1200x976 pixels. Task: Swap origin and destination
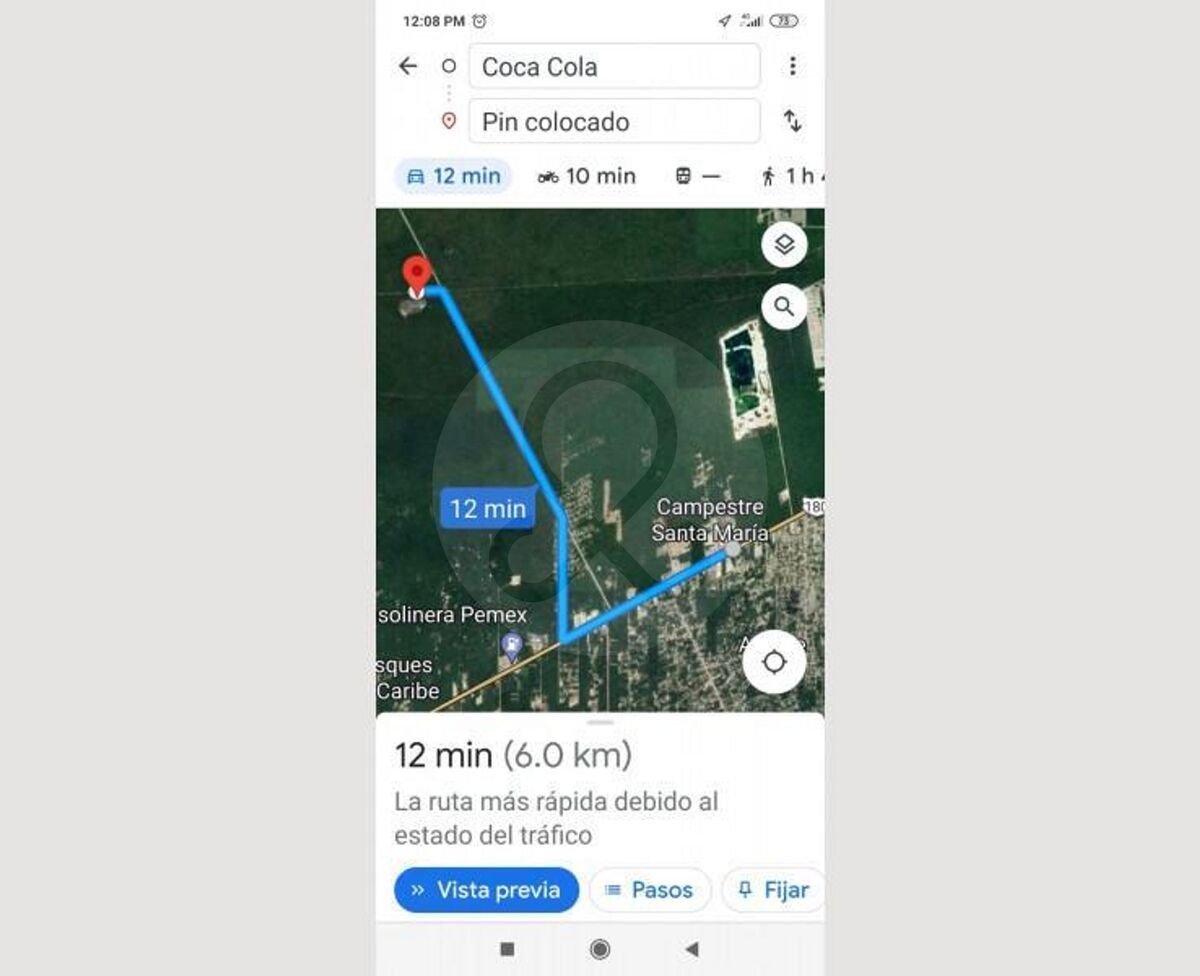pos(792,122)
